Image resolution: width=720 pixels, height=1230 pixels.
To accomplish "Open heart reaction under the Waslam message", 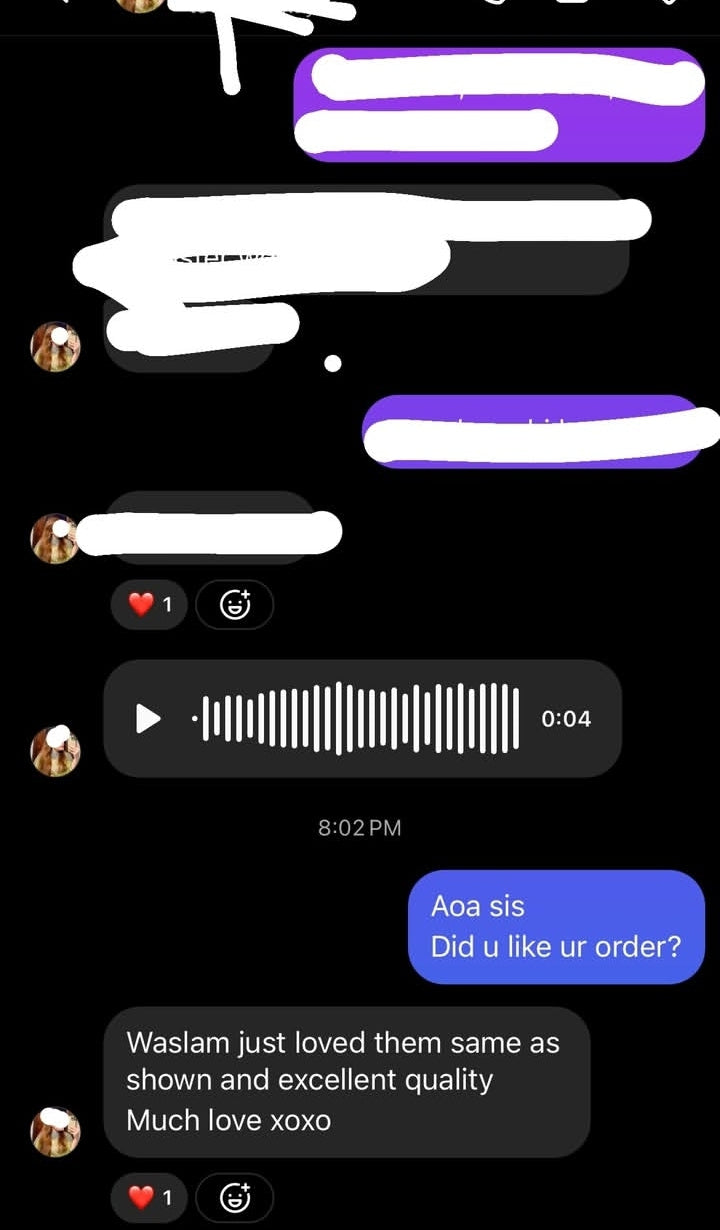I will 148,1197.
